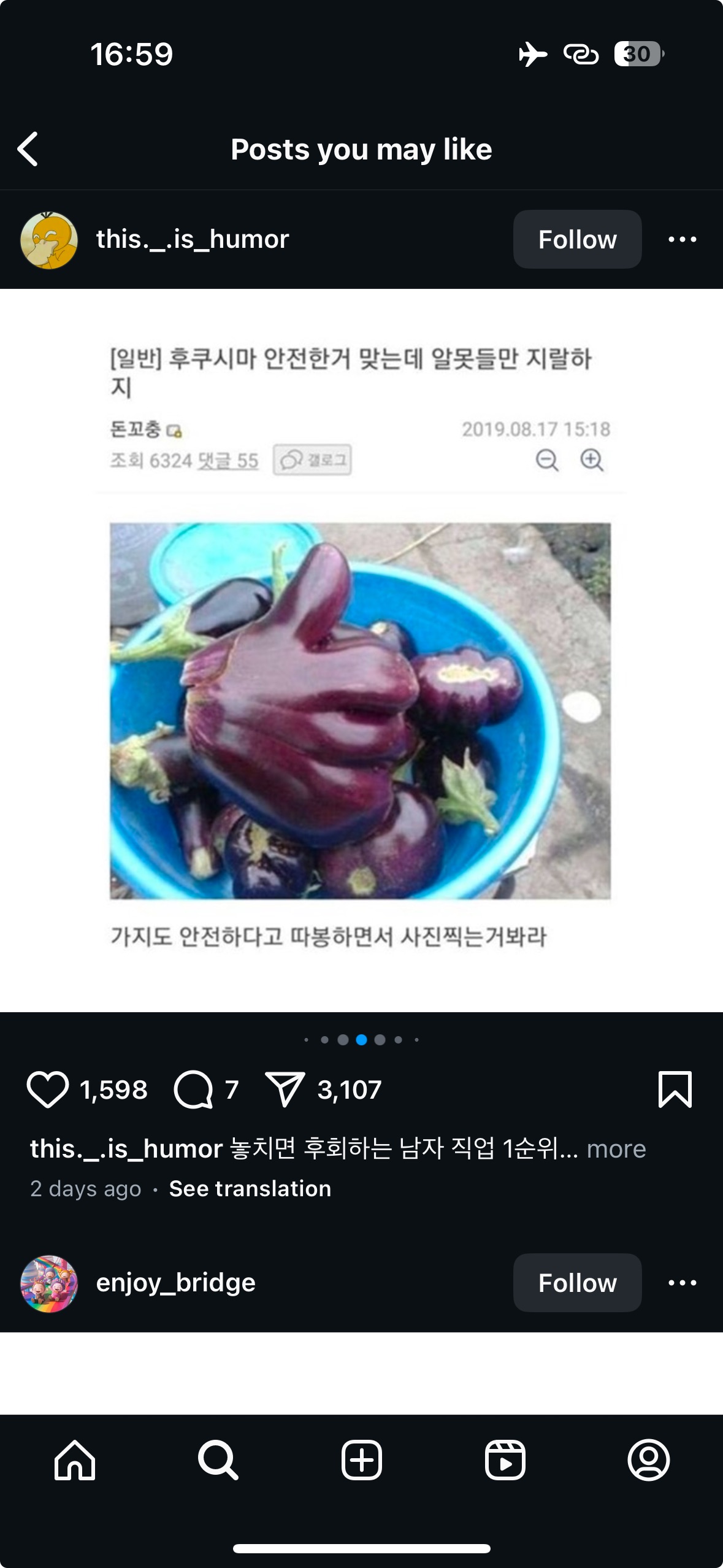723x1568 pixels.
Task: Bookmark the this._.is_humor post
Action: pos(675,1090)
